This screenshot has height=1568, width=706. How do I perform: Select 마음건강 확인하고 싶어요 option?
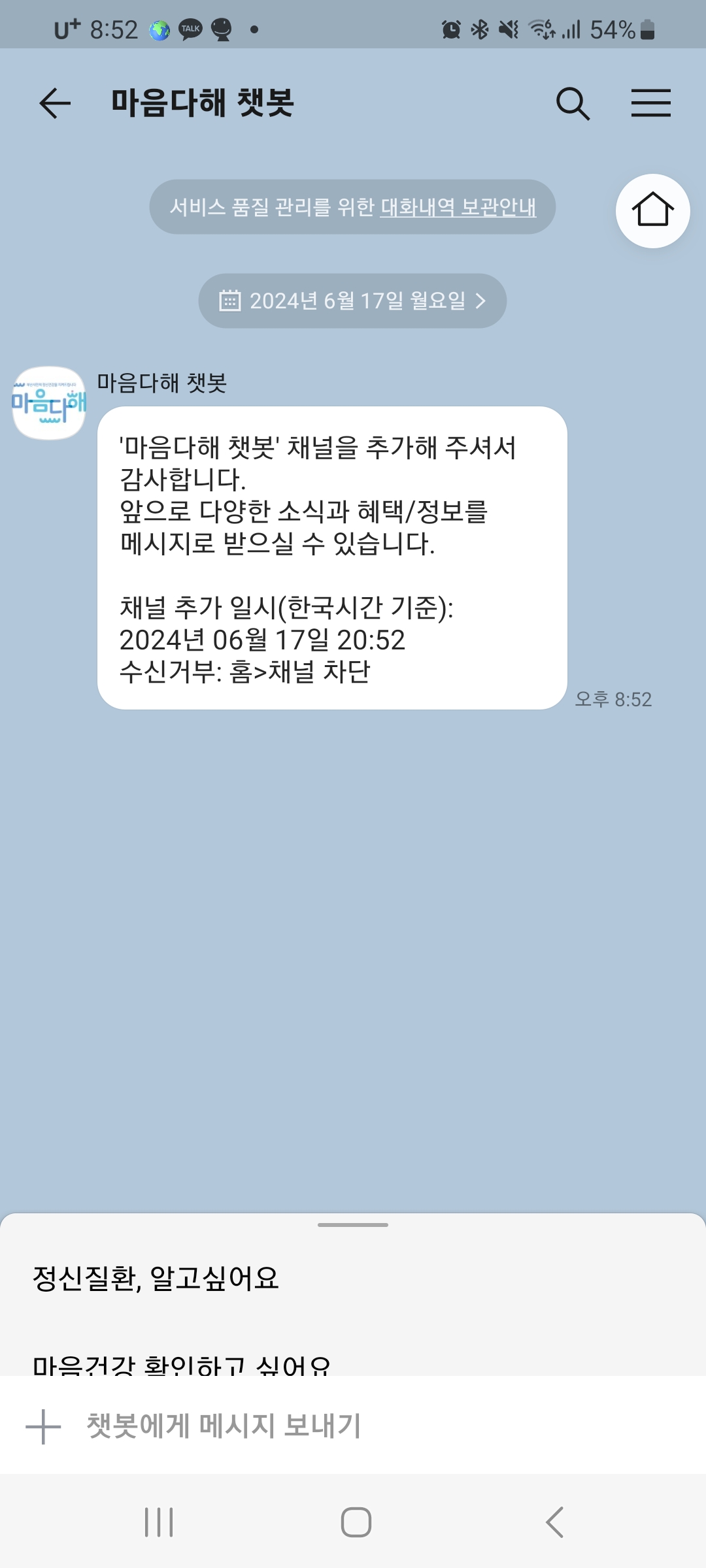click(x=182, y=1364)
